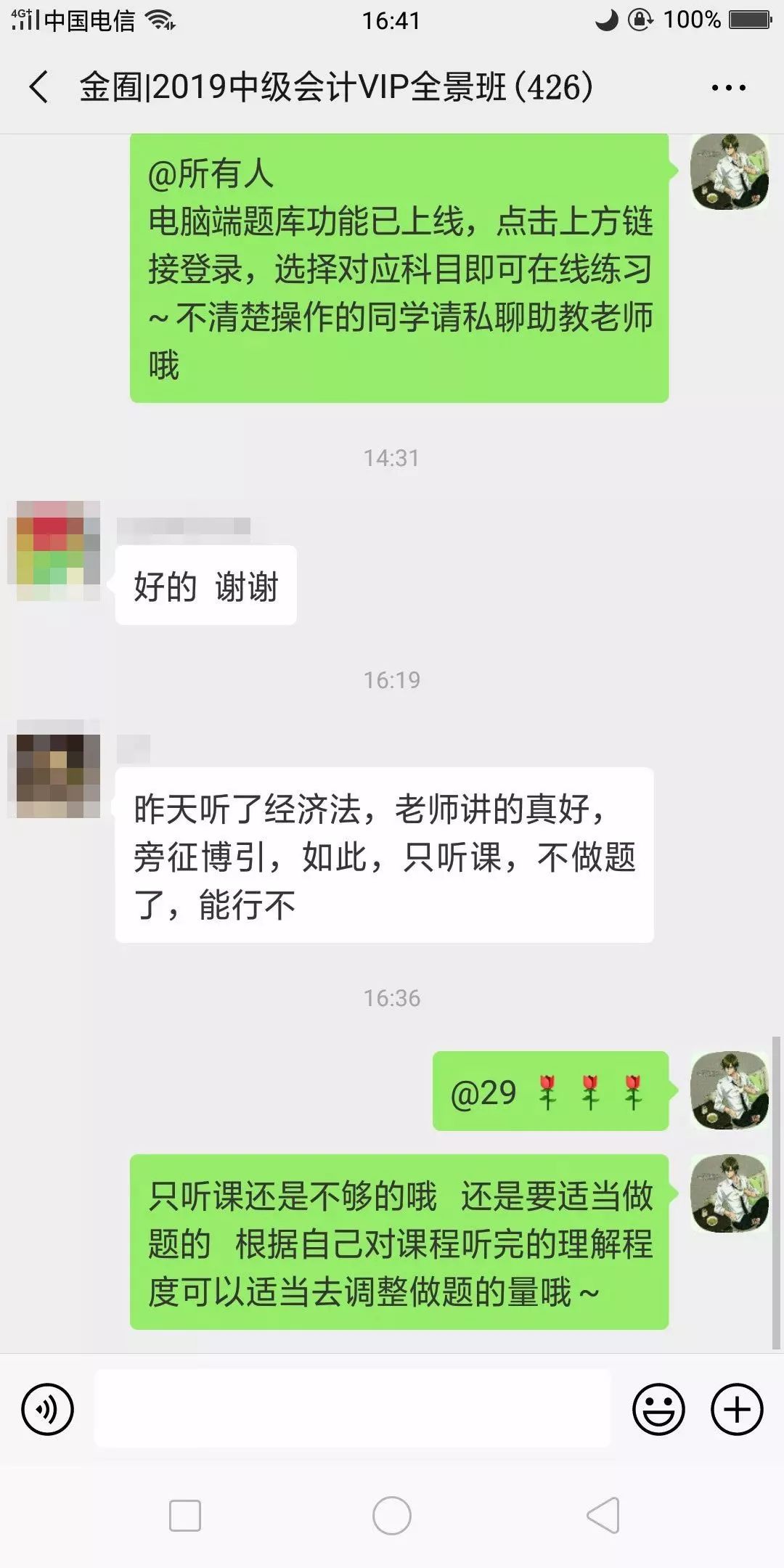Open sender avatar beside @所有人 message
784x1568 pixels.
730,172
